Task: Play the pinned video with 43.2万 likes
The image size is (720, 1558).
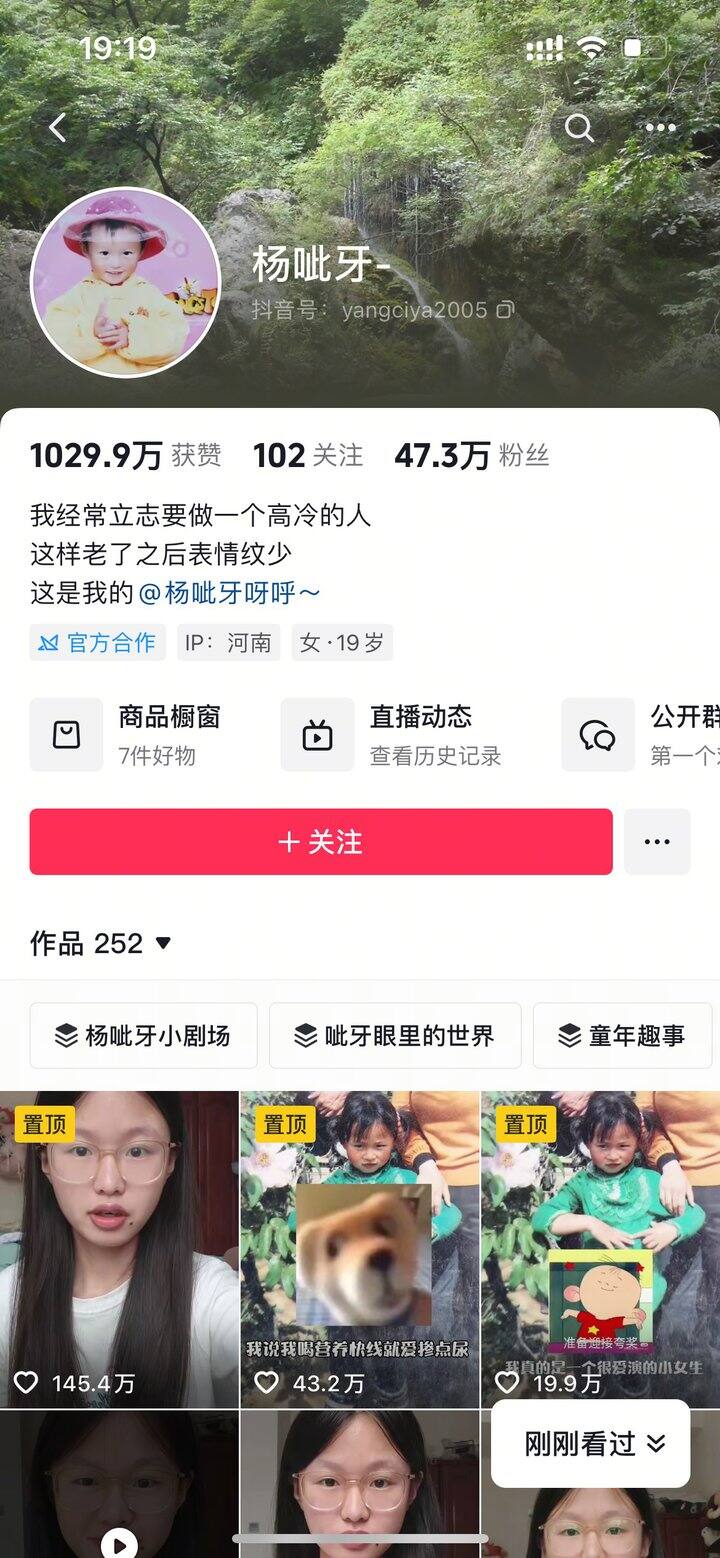Action: pos(360,1250)
